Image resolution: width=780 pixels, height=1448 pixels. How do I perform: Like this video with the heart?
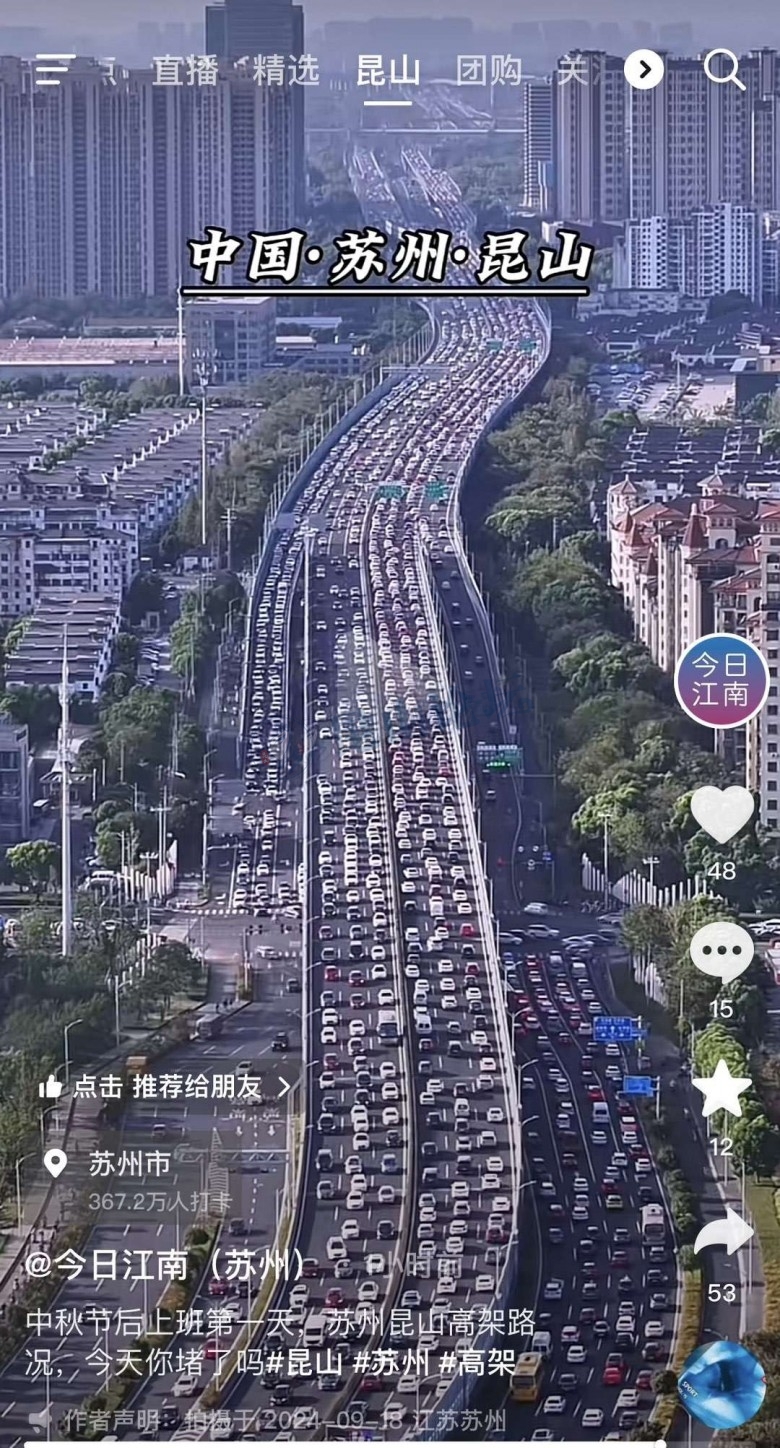point(721,813)
